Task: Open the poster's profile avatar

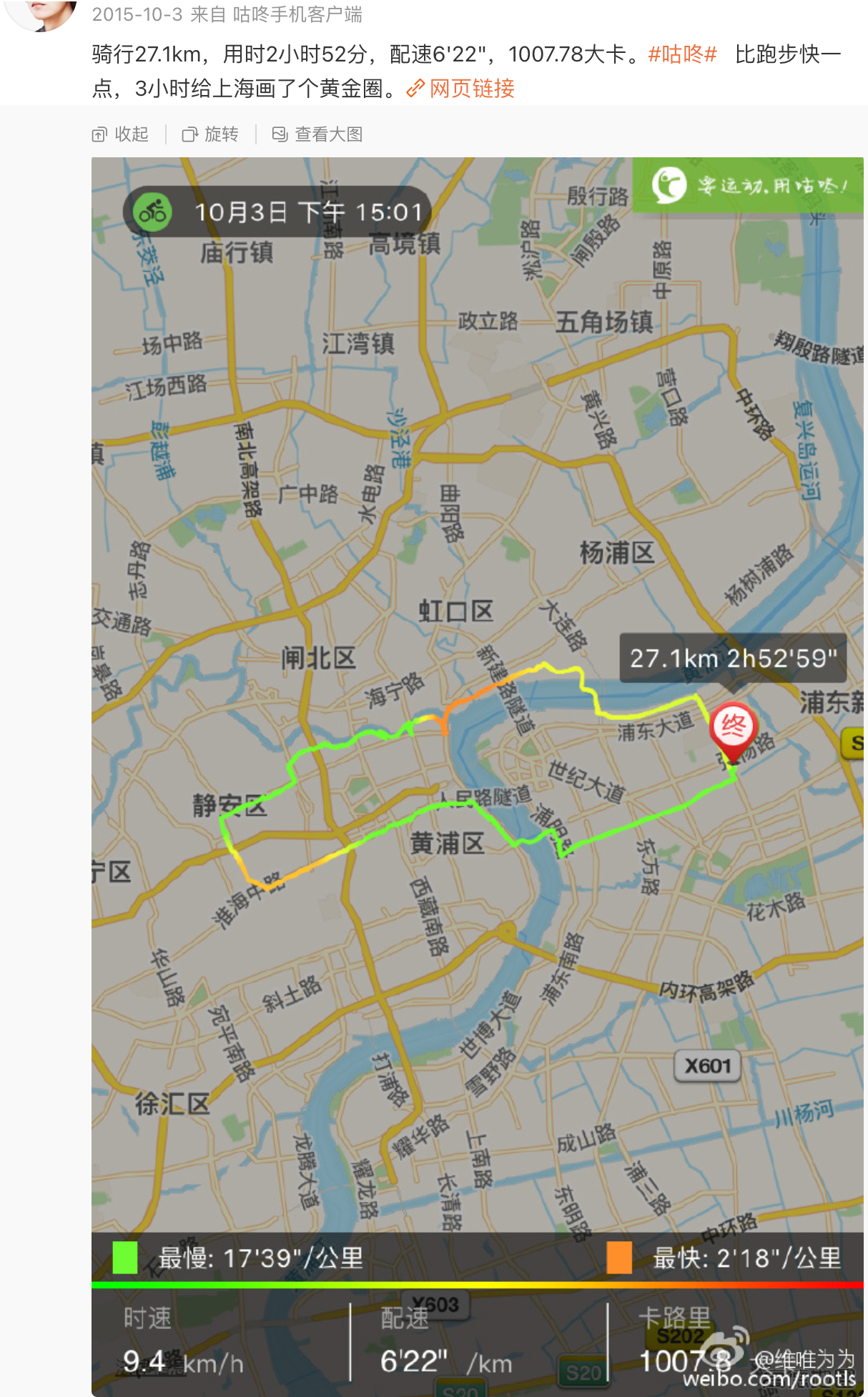Action: pyautogui.click(x=44, y=11)
